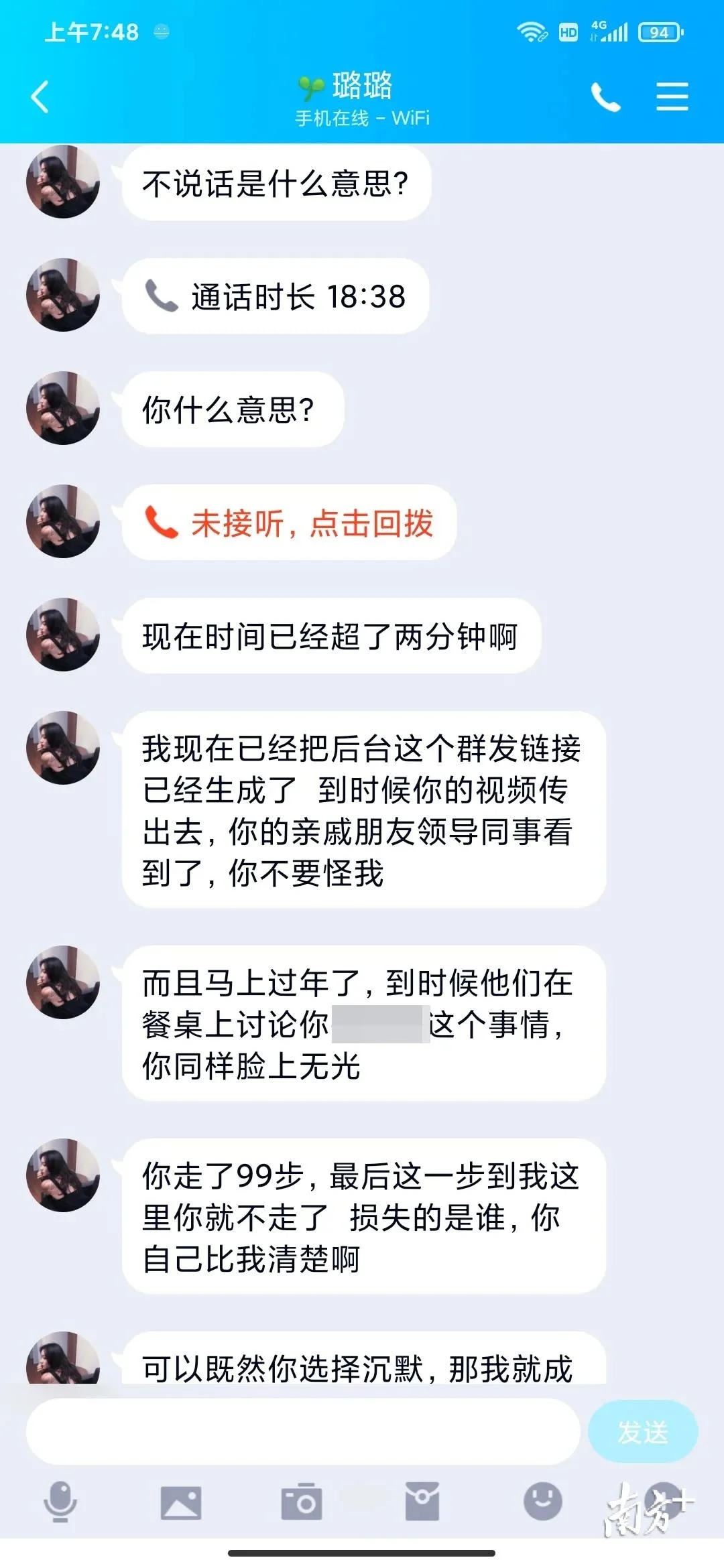Open the photo gallery picker
Screen dimensions: 724x1568
coord(181,1502)
